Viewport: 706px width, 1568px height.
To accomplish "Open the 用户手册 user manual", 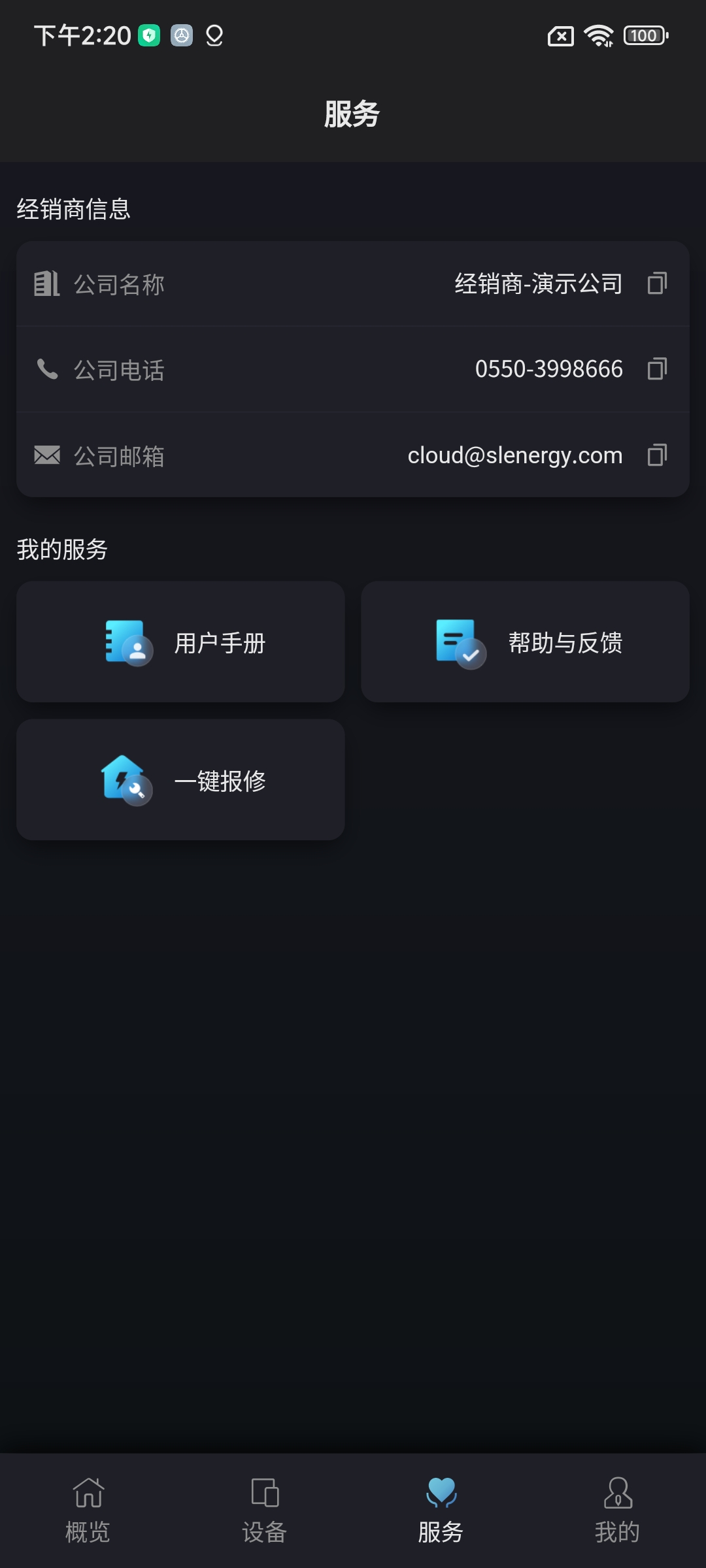I will [x=180, y=642].
